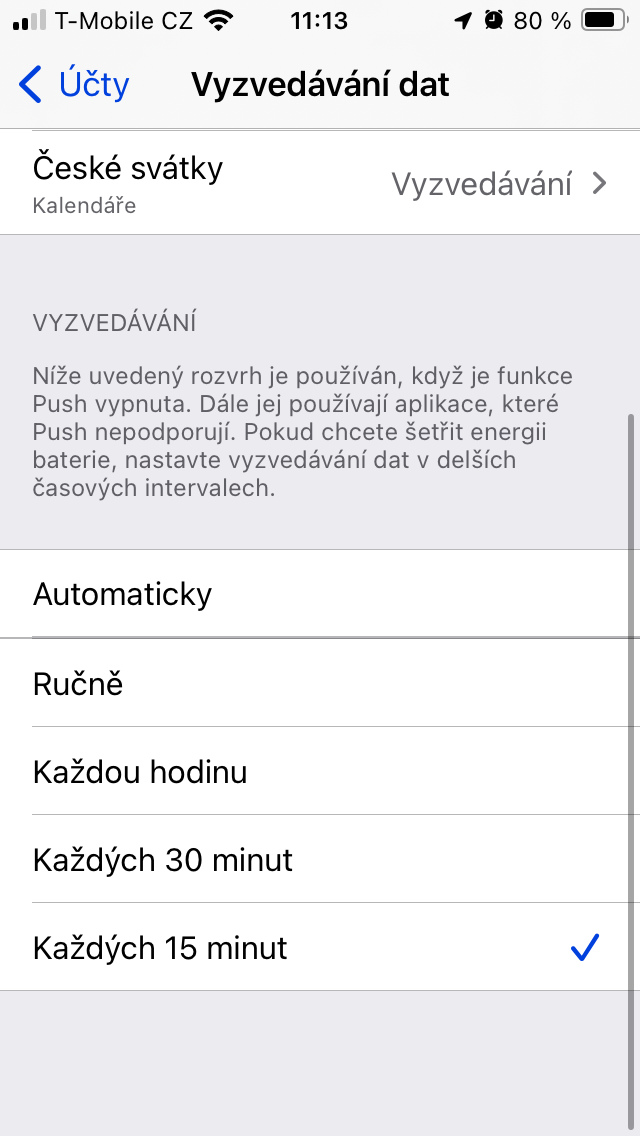Select the Automaticky fetch option
The width and height of the screenshot is (640, 1136).
pyautogui.click(x=320, y=594)
